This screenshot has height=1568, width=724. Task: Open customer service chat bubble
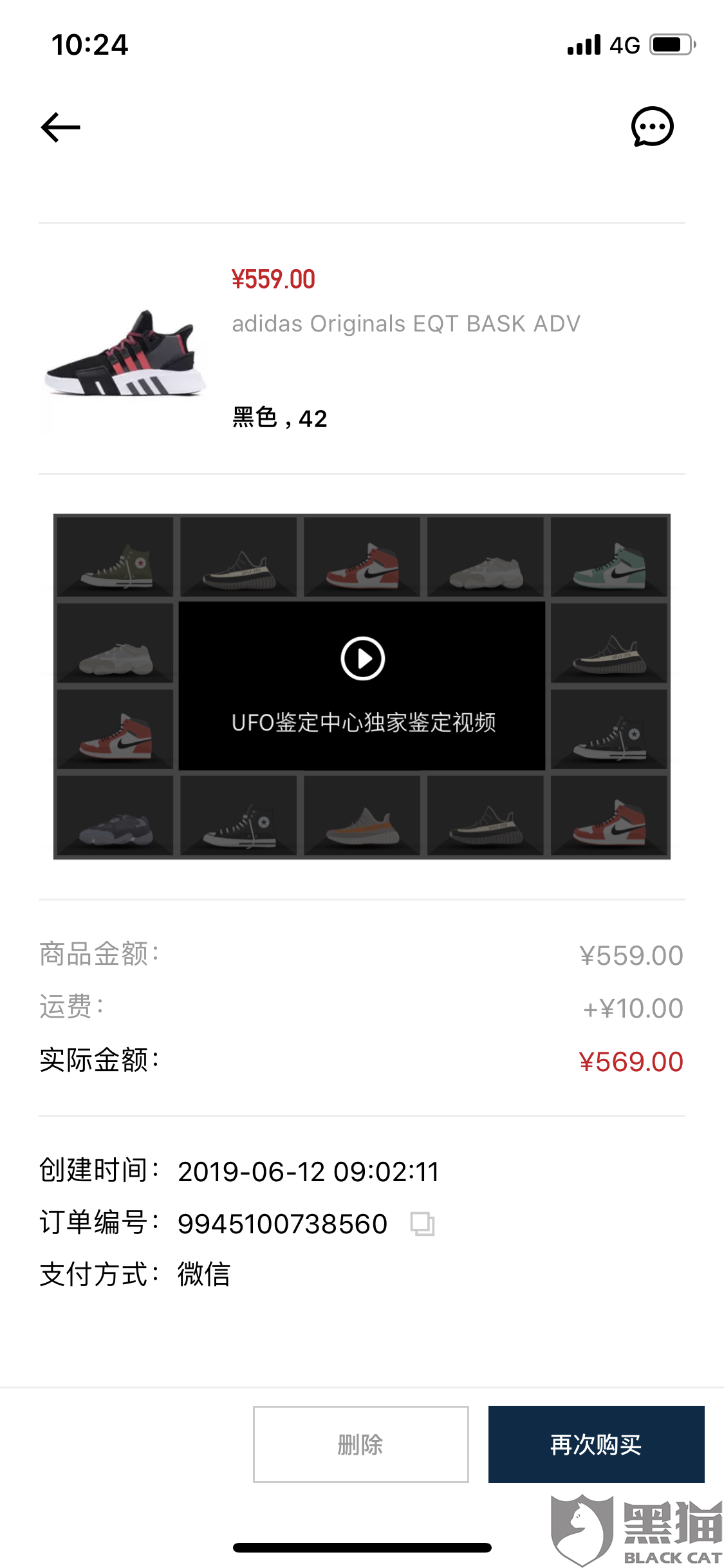click(652, 127)
